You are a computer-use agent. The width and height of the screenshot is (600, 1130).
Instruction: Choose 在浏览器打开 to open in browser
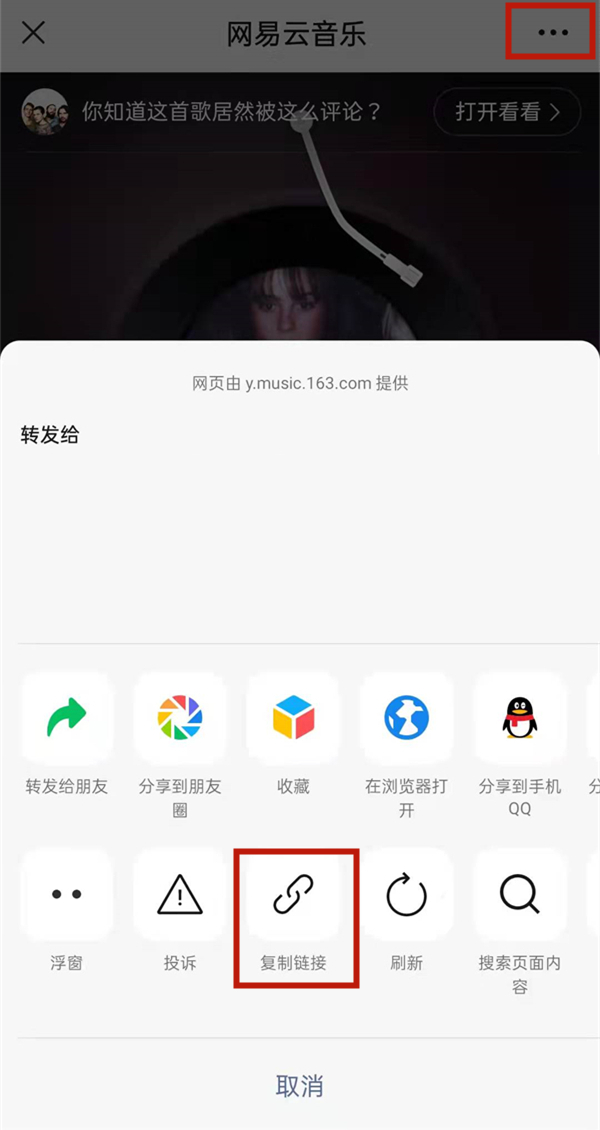click(x=406, y=718)
